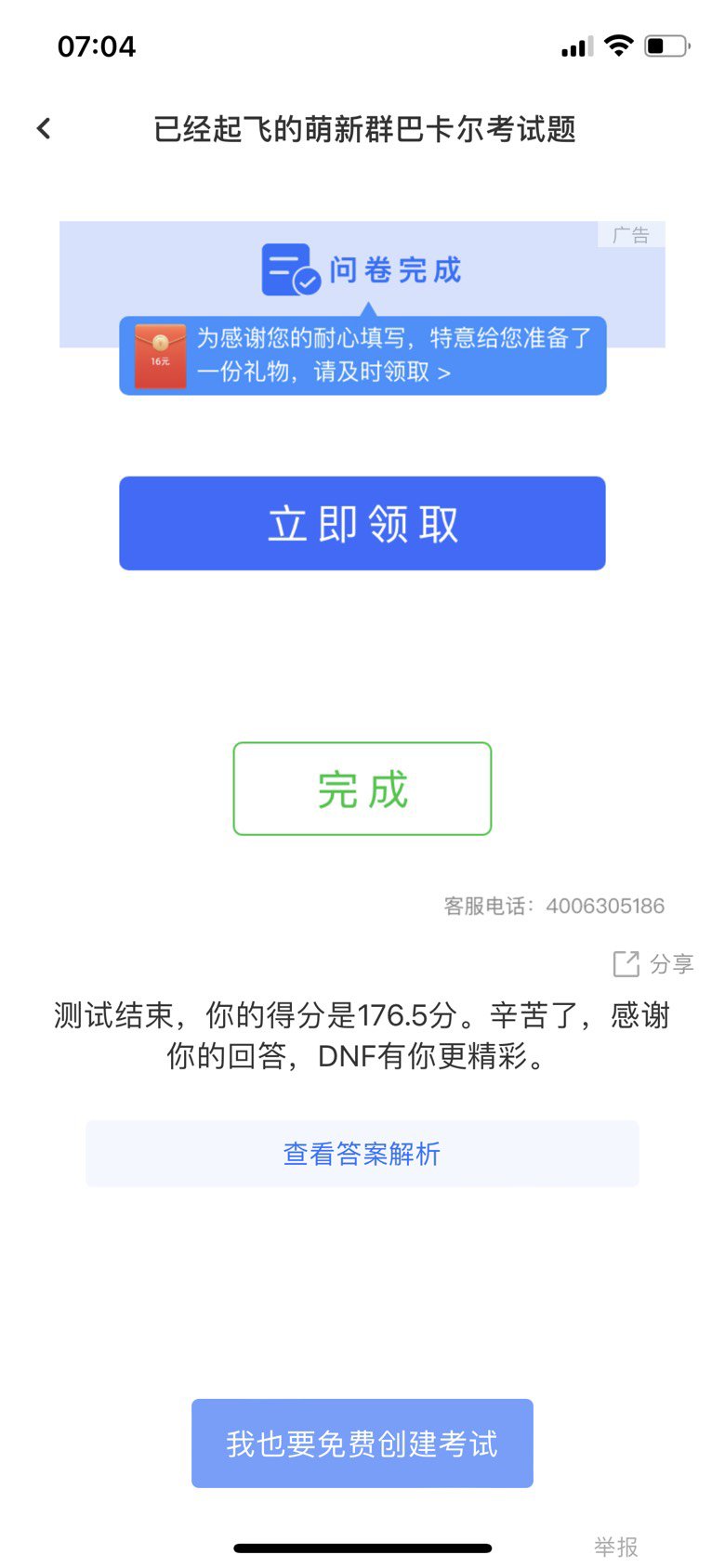Share the test result via 分享

(653, 964)
